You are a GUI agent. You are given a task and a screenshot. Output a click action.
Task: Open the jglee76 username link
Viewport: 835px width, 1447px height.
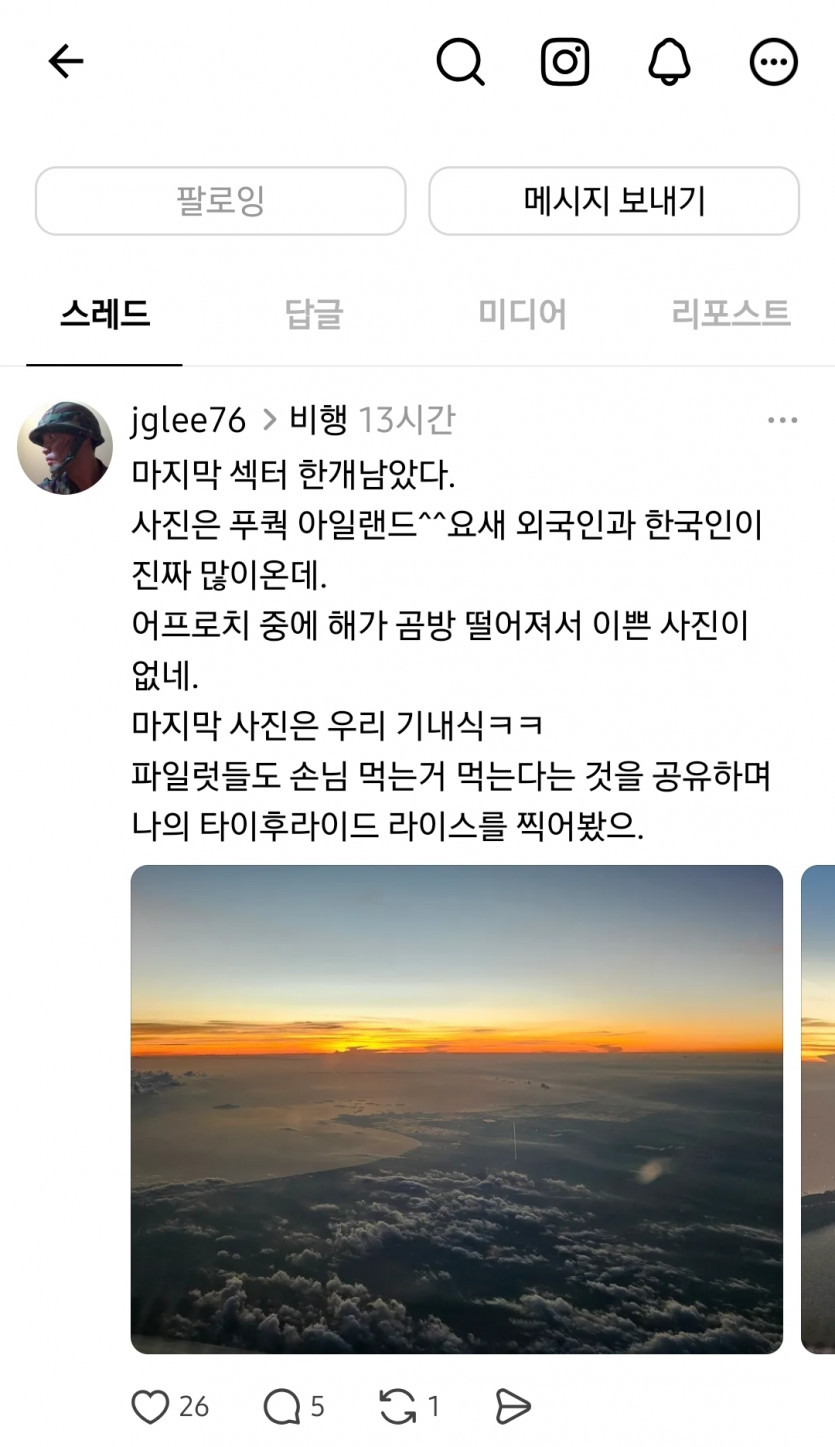(x=188, y=421)
